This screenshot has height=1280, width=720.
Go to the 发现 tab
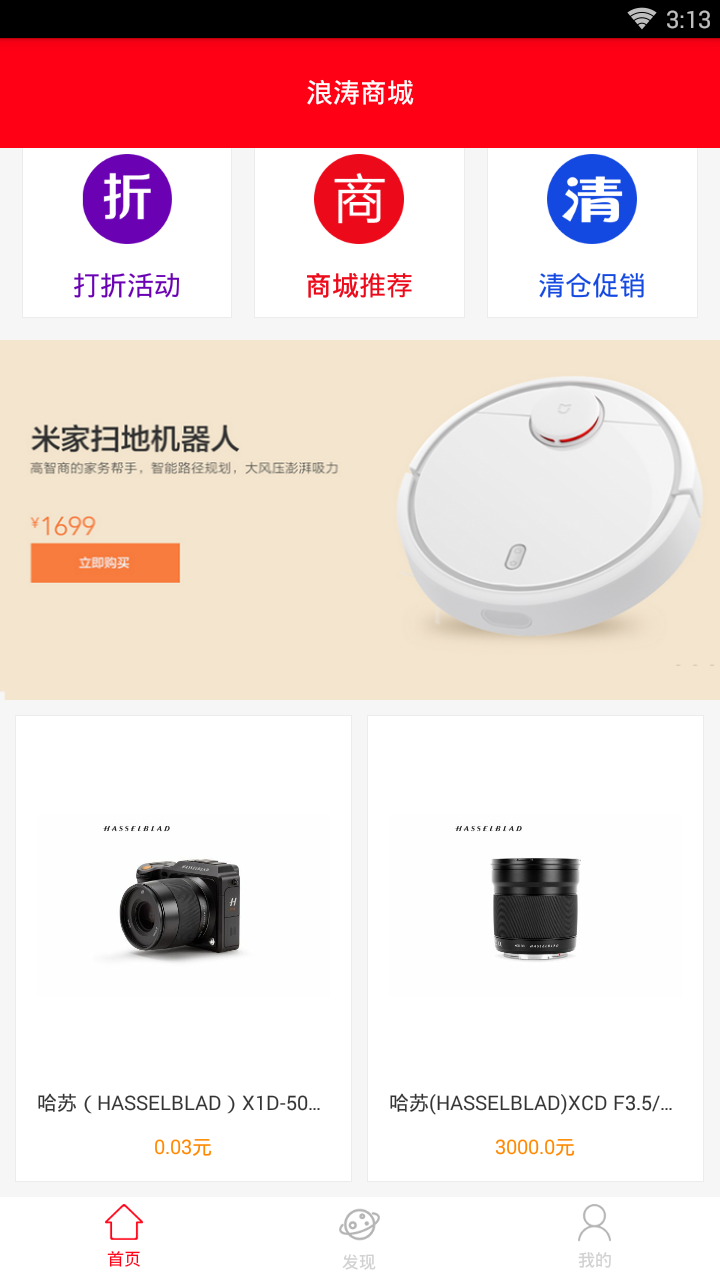[359, 1238]
